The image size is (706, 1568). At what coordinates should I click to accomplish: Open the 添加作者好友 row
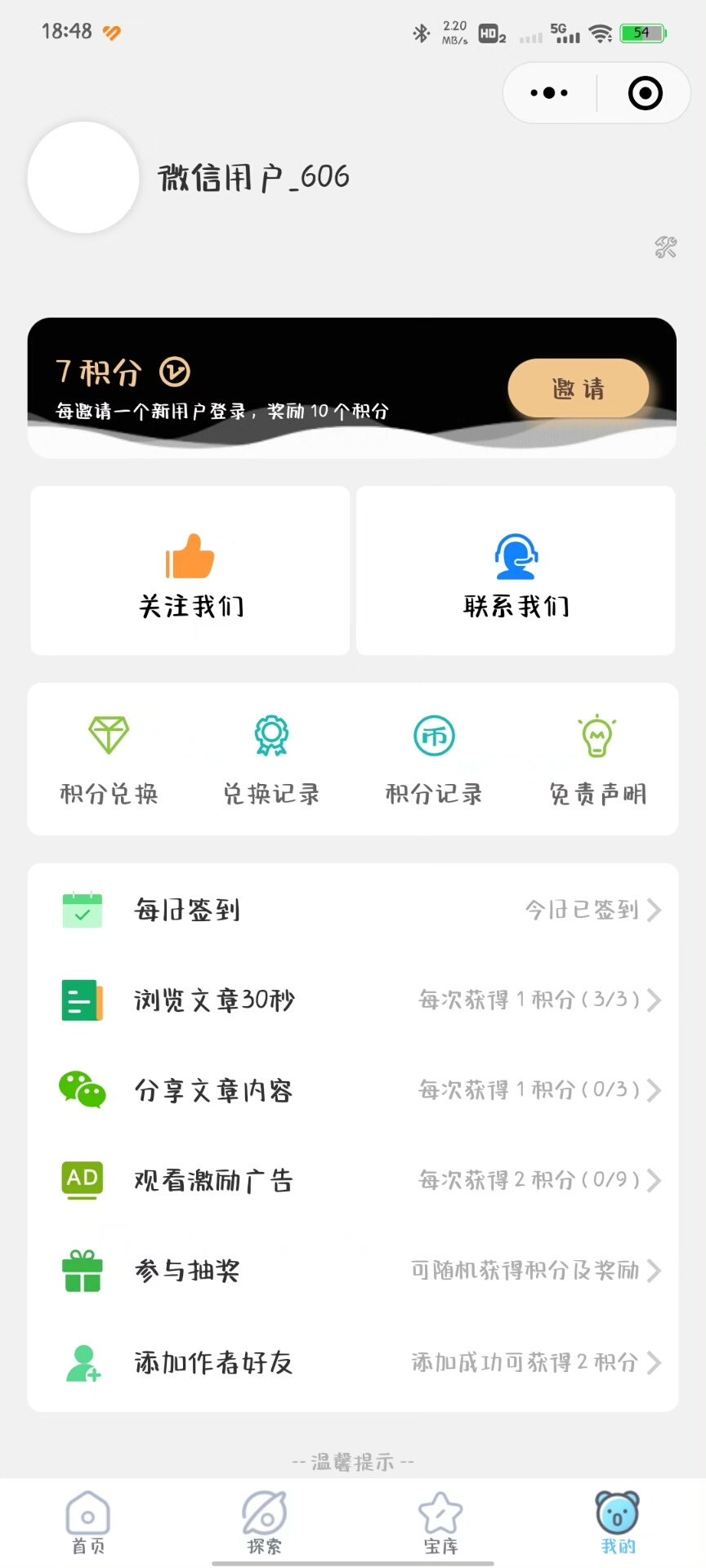click(x=353, y=1361)
